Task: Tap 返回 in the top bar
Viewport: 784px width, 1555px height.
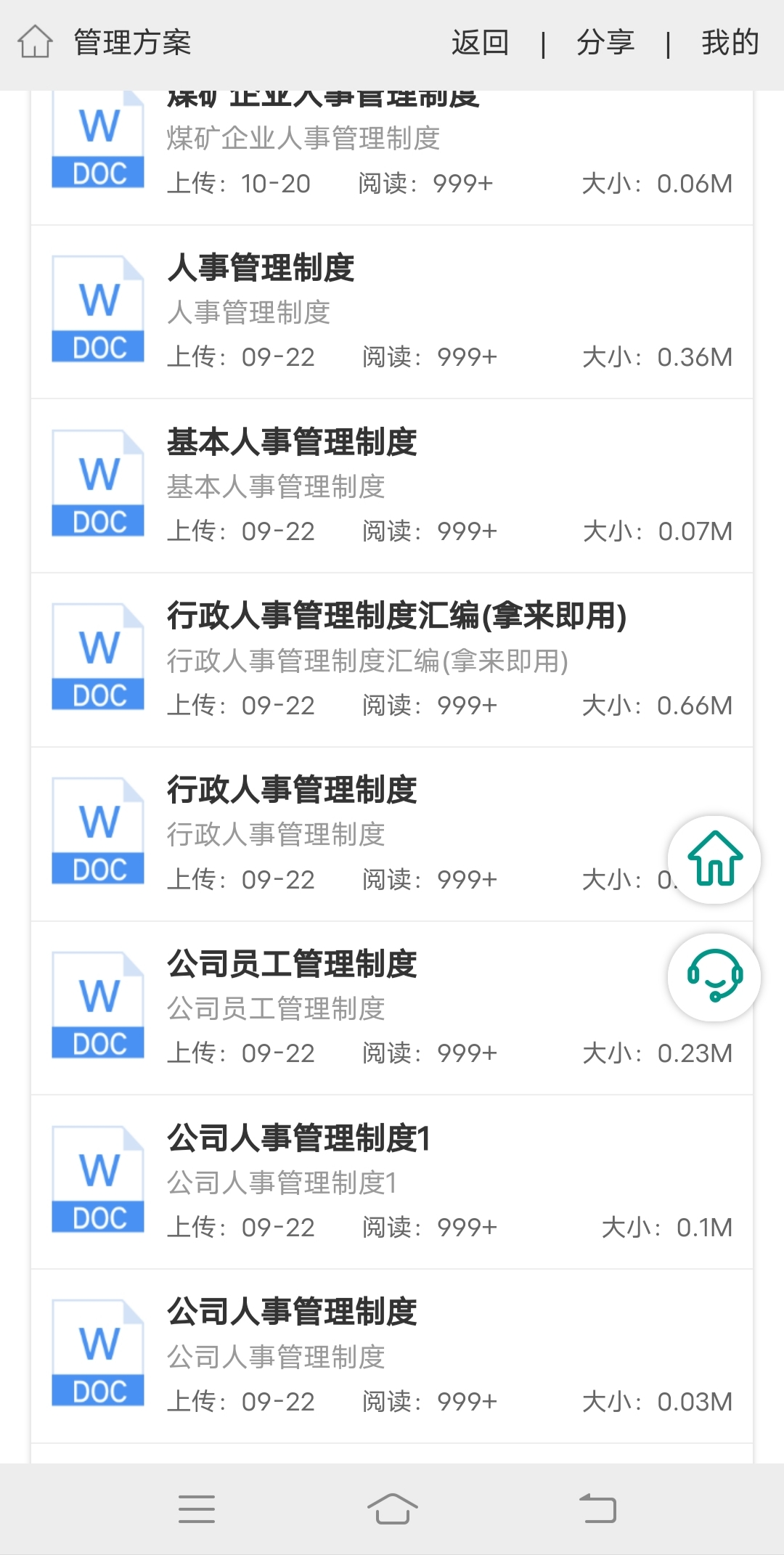Action: click(480, 43)
